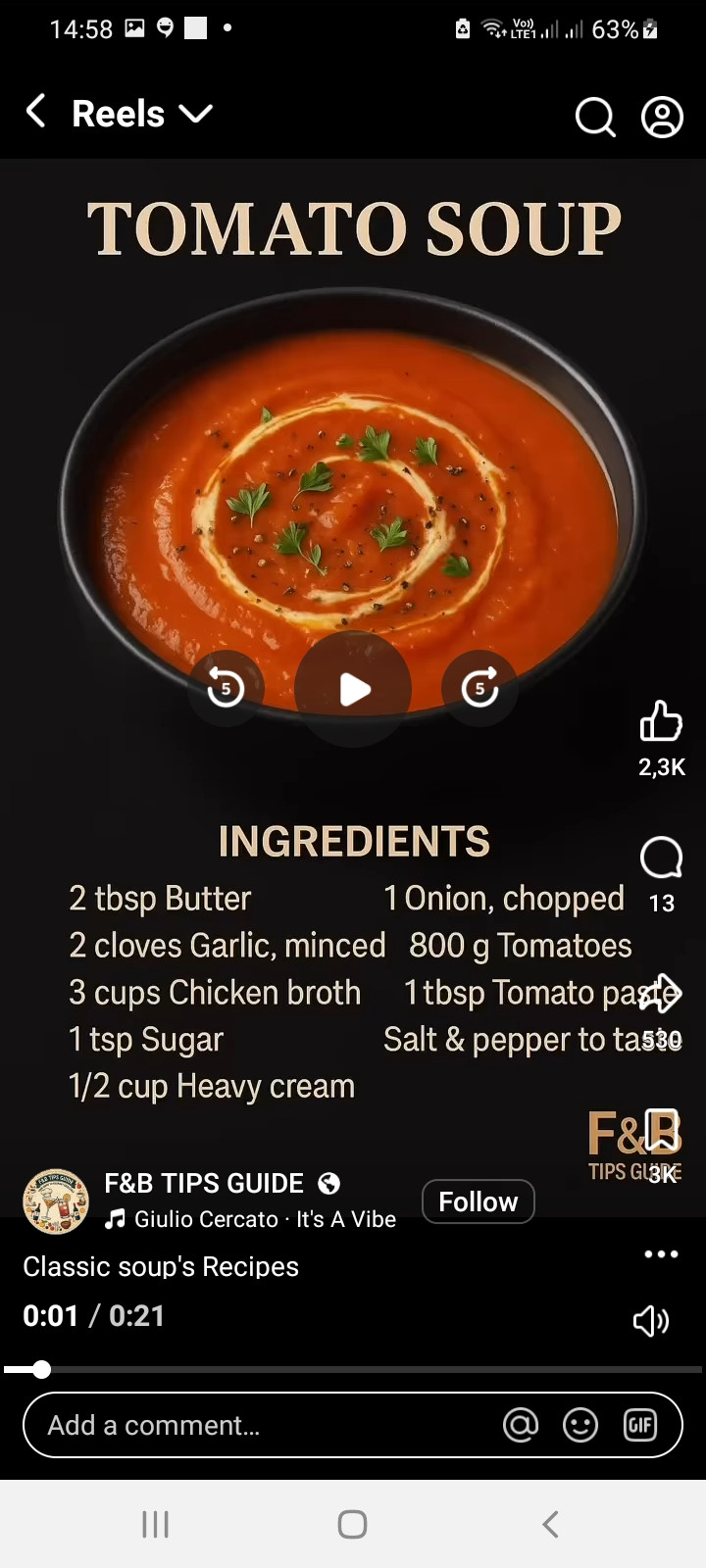Like this reel
The image size is (706, 1568).
[661, 722]
